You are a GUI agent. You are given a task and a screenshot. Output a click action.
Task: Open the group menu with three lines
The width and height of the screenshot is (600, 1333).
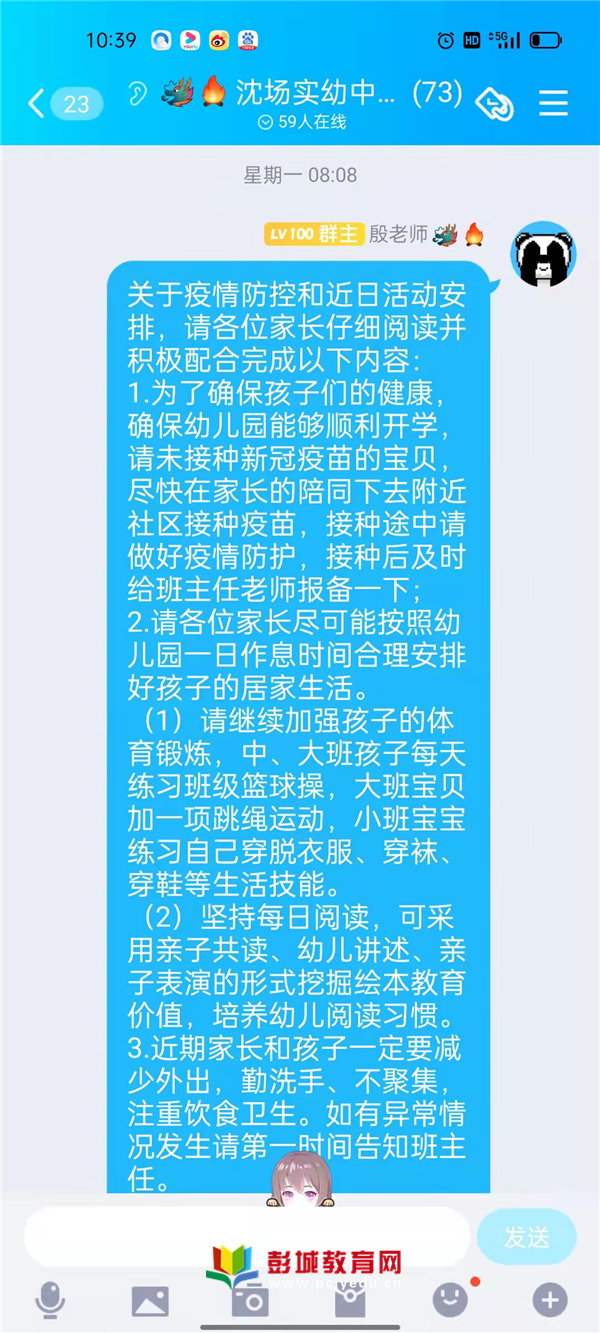pos(553,102)
